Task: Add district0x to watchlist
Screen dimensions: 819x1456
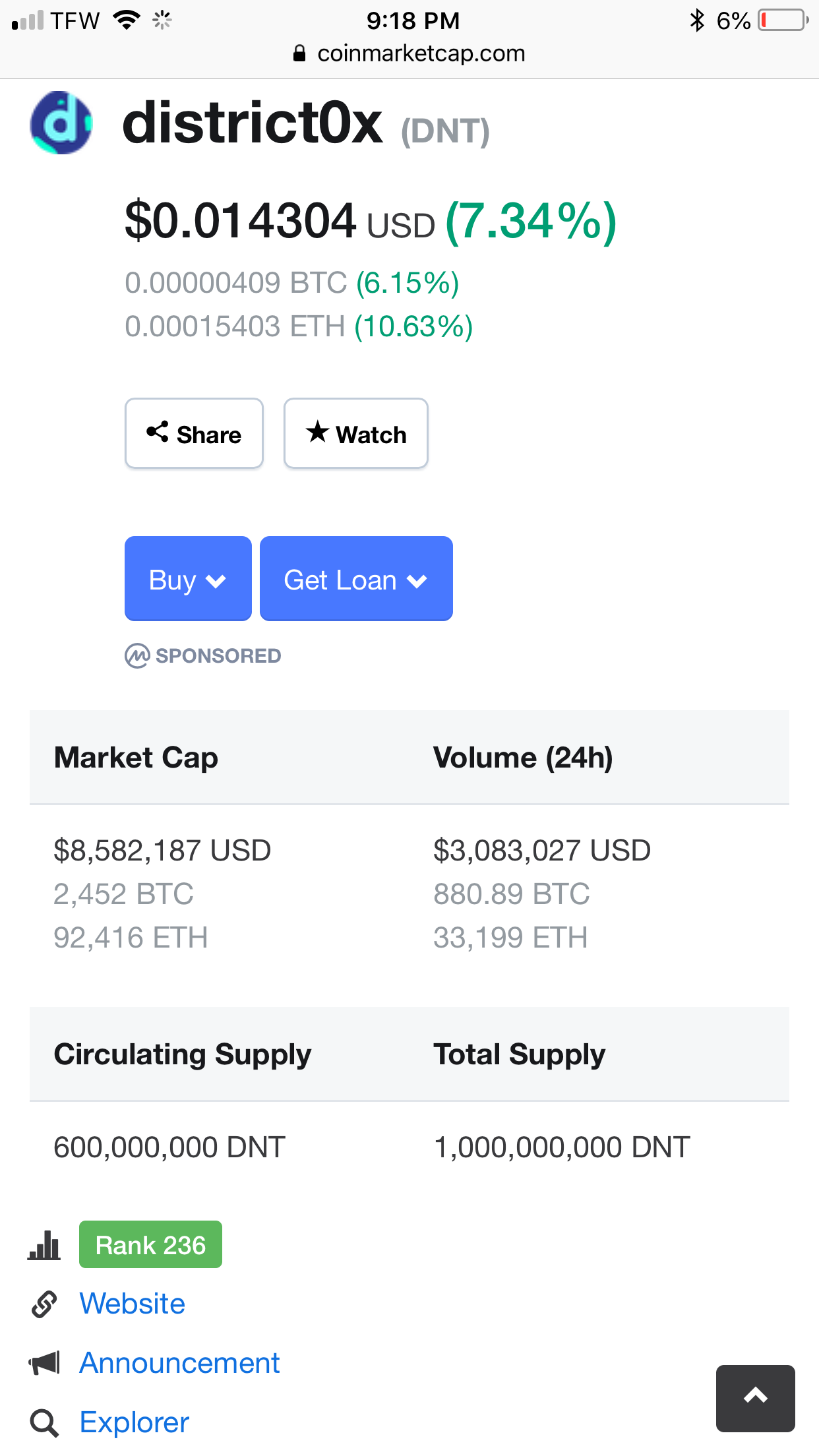Action: (x=355, y=433)
